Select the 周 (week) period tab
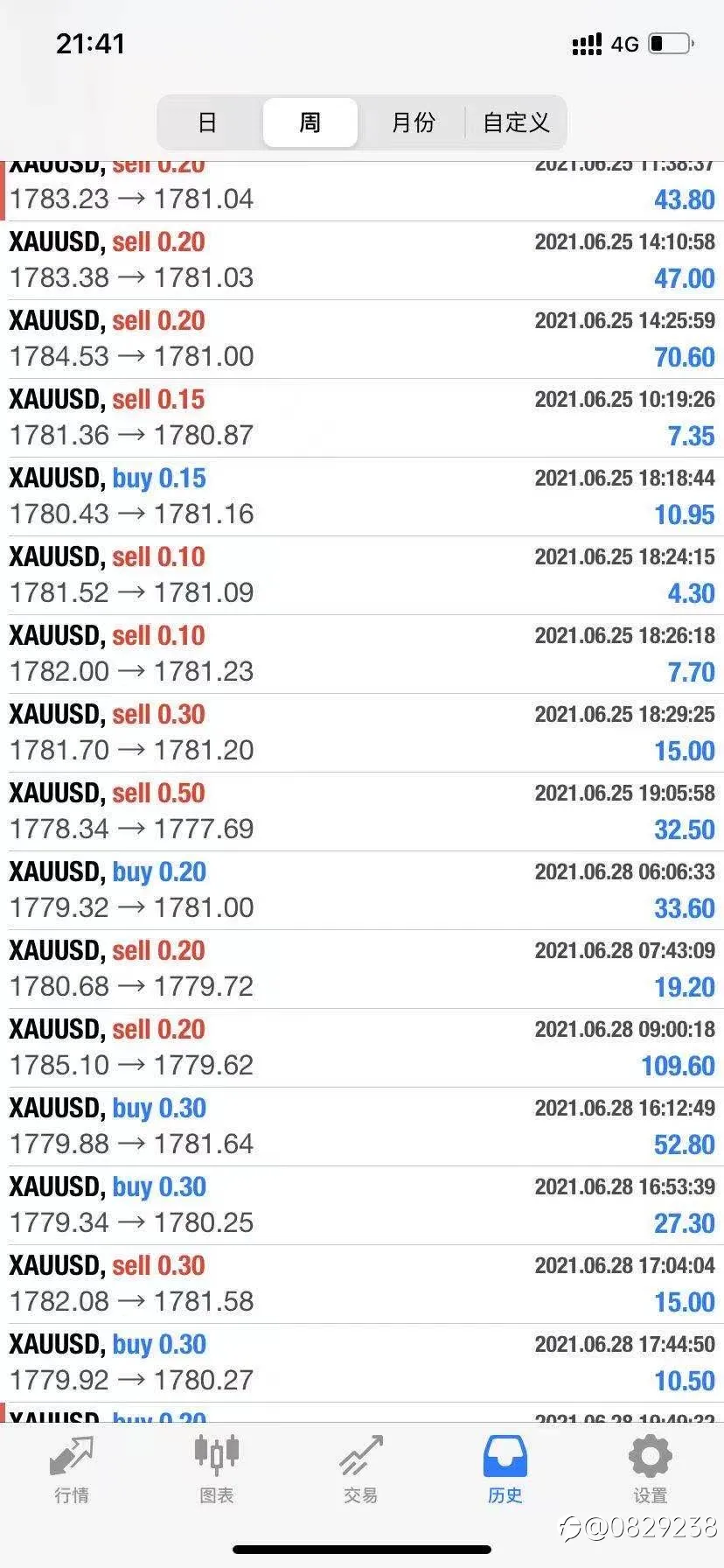 [x=310, y=122]
